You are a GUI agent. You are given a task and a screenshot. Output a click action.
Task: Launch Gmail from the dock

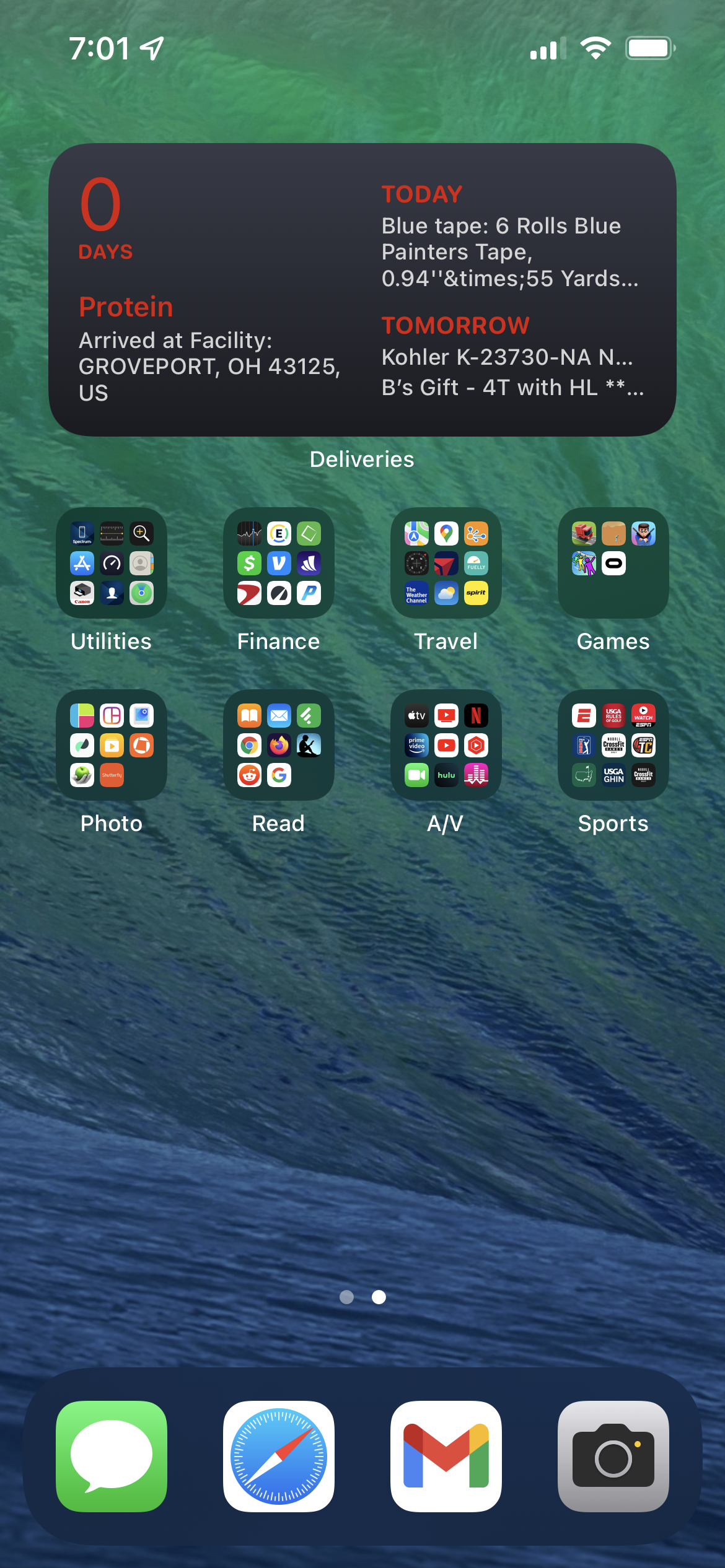446,1456
